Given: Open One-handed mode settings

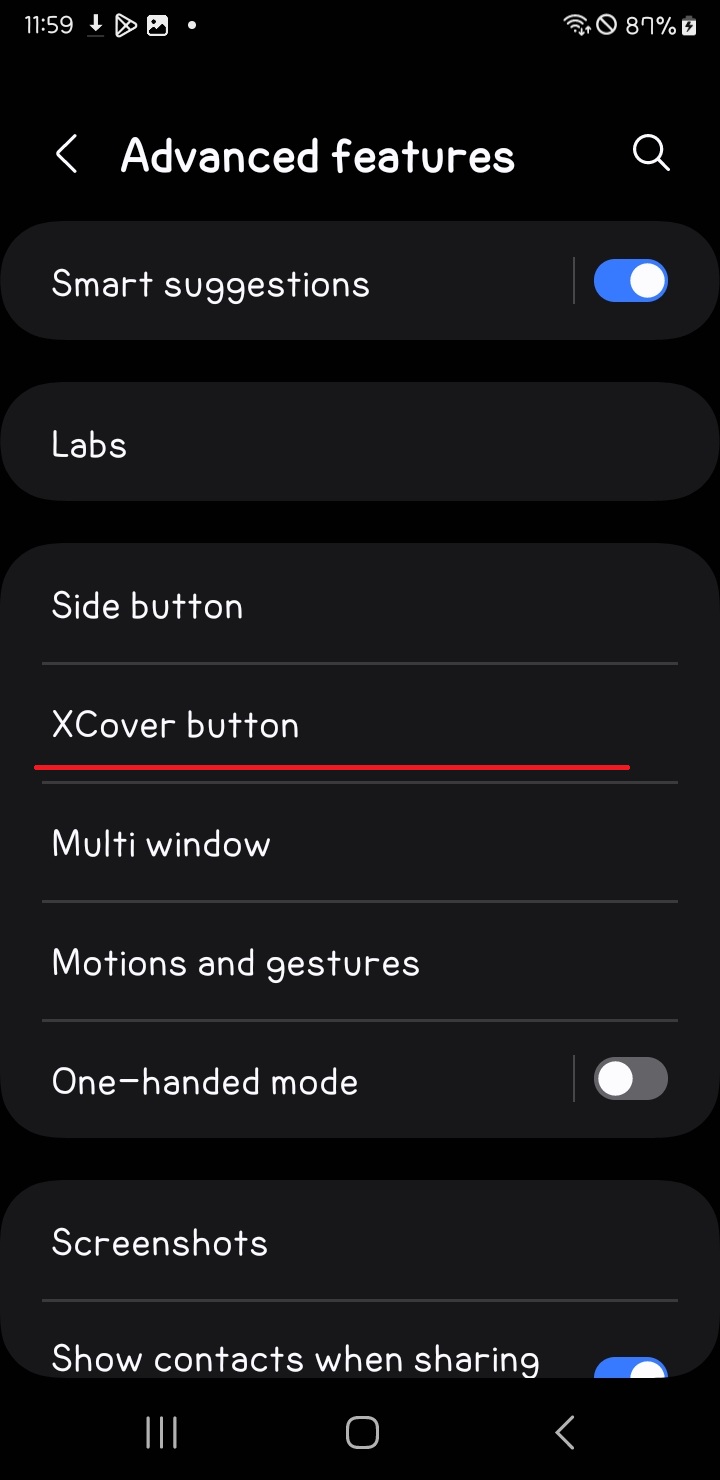Looking at the screenshot, I should [x=280, y=1081].
